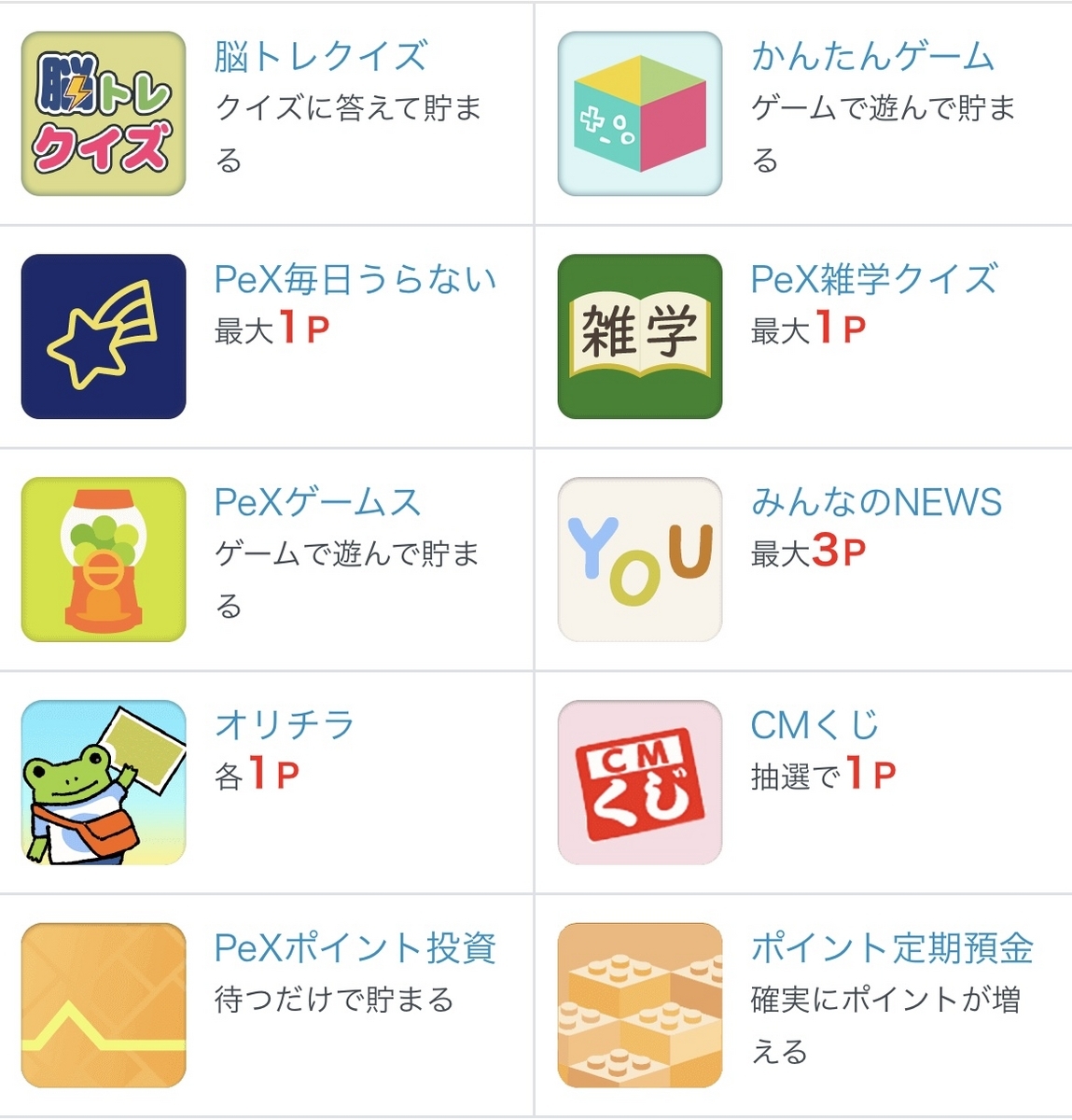This screenshot has height=1120, width=1072.
Task: Select the かんたんゲーム colorful cube icon
Action: 638,114
